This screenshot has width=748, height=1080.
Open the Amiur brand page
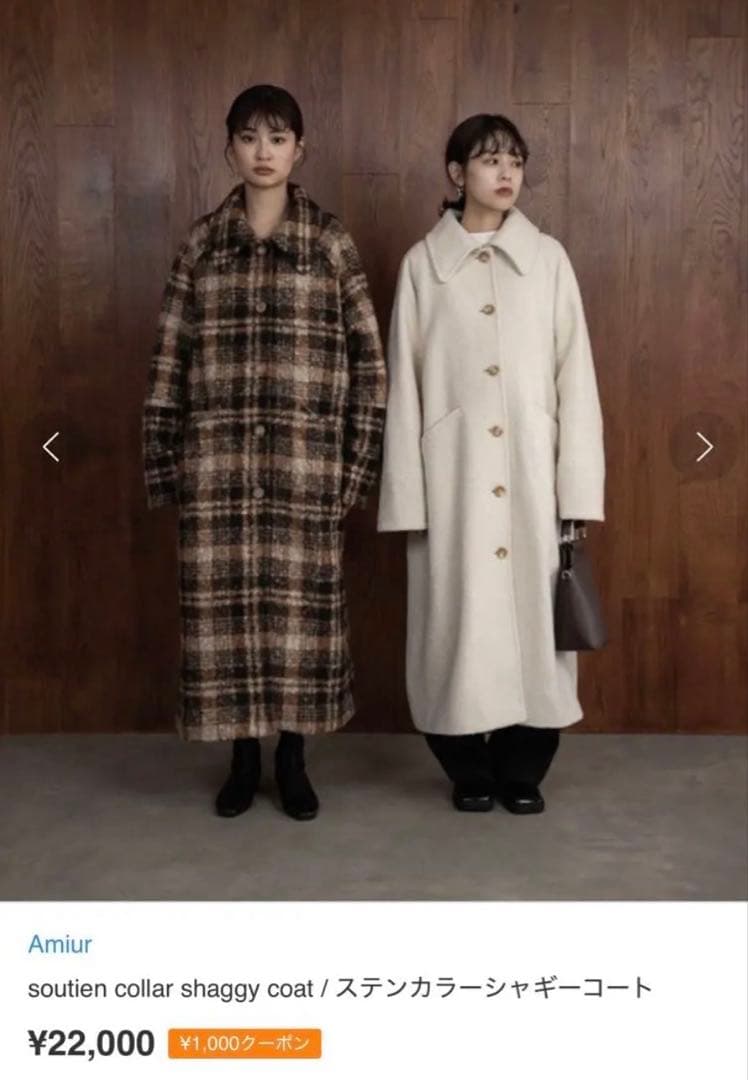tap(60, 944)
